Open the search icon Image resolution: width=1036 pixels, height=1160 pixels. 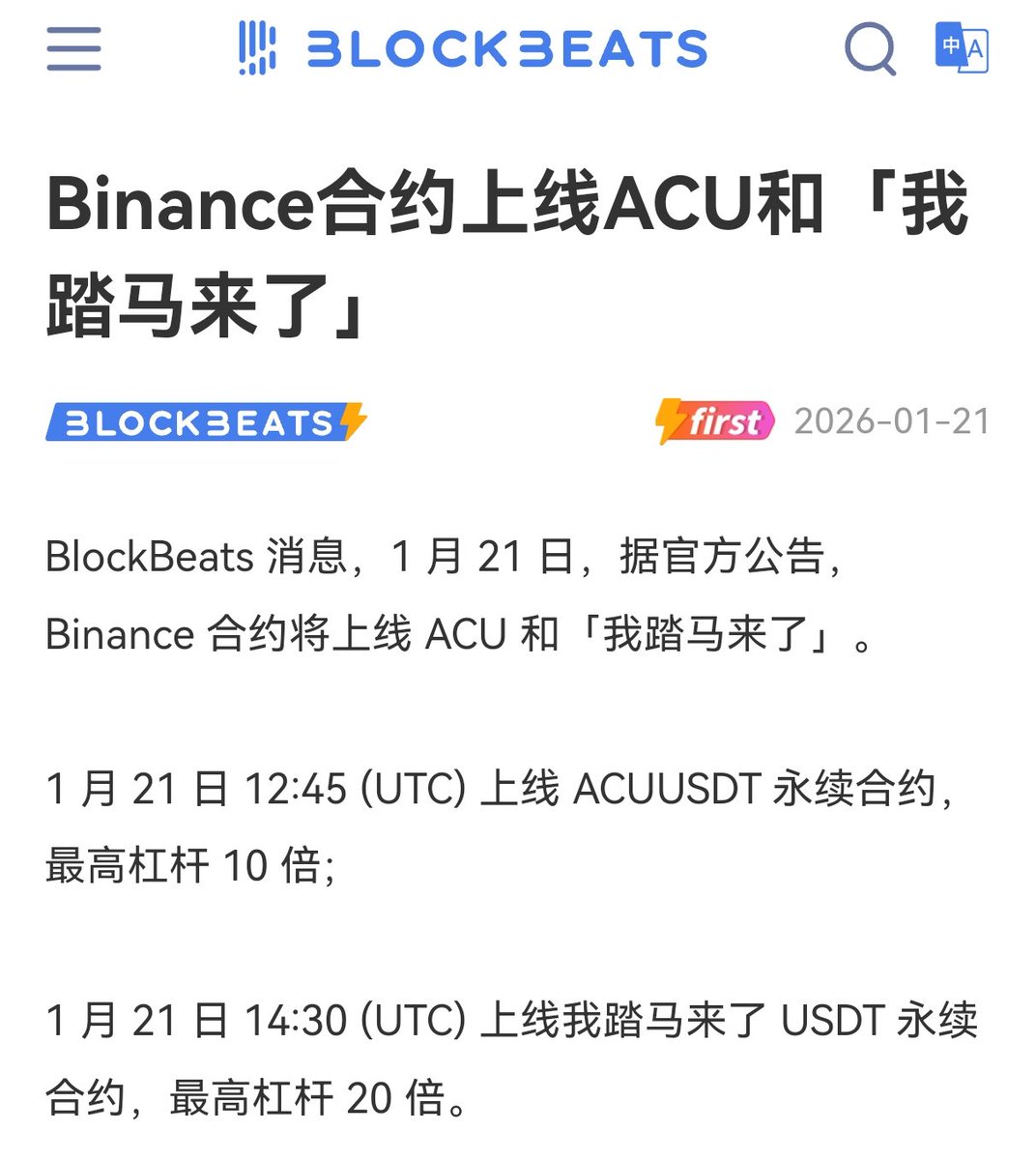point(870,47)
